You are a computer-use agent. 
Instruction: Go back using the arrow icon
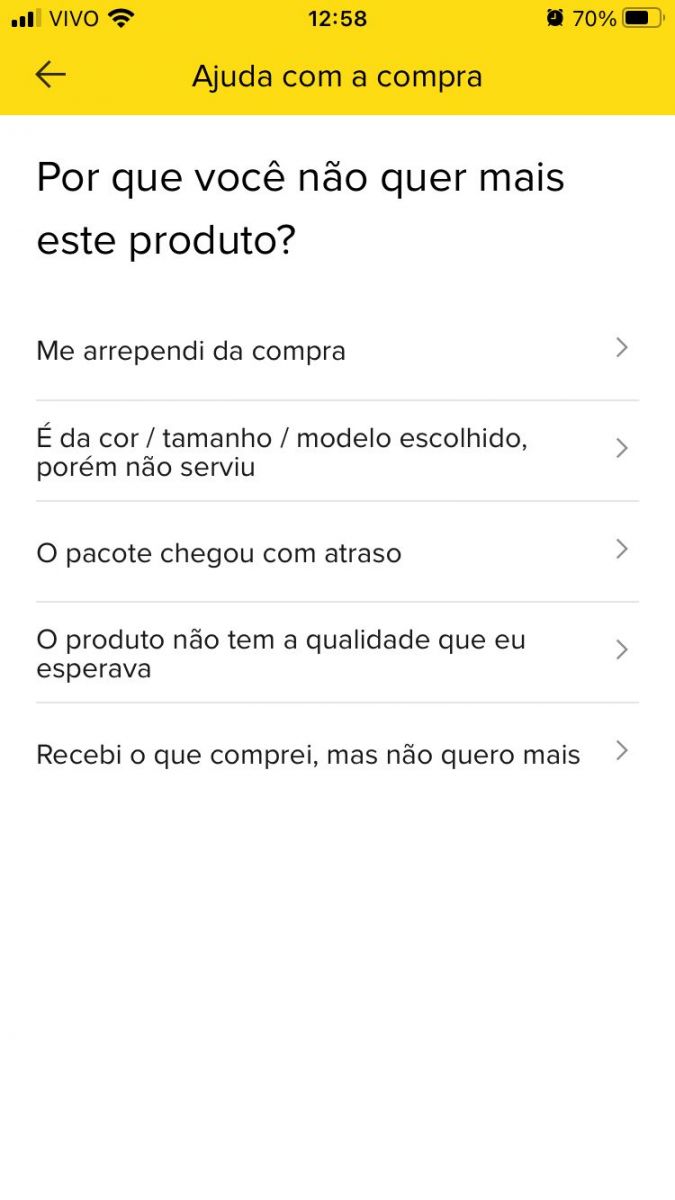[50, 75]
